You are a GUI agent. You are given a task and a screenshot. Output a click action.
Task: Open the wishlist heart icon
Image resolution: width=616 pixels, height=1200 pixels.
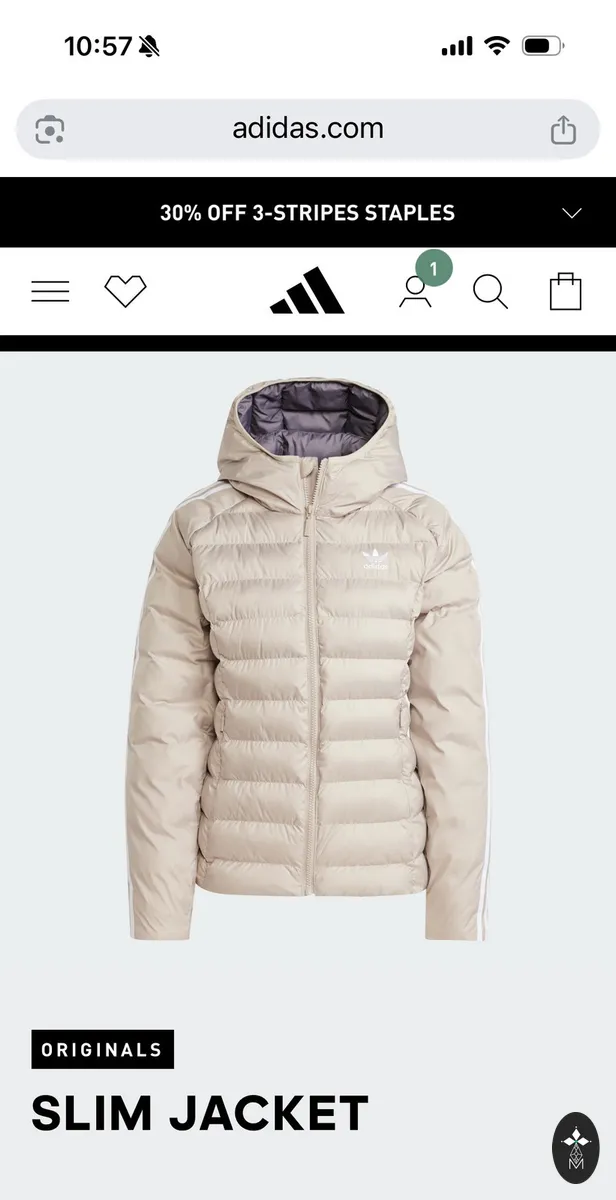pyautogui.click(x=125, y=291)
